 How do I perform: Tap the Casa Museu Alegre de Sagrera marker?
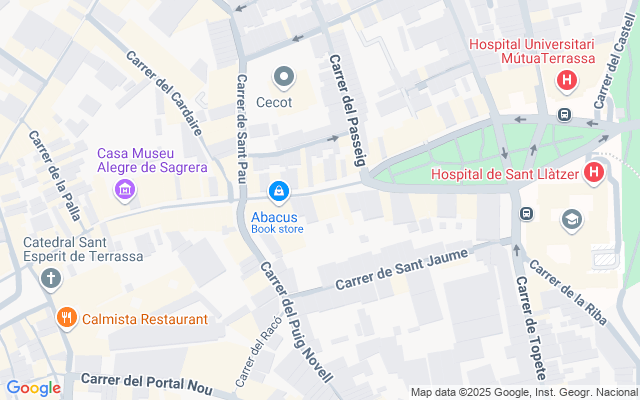tap(126, 189)
